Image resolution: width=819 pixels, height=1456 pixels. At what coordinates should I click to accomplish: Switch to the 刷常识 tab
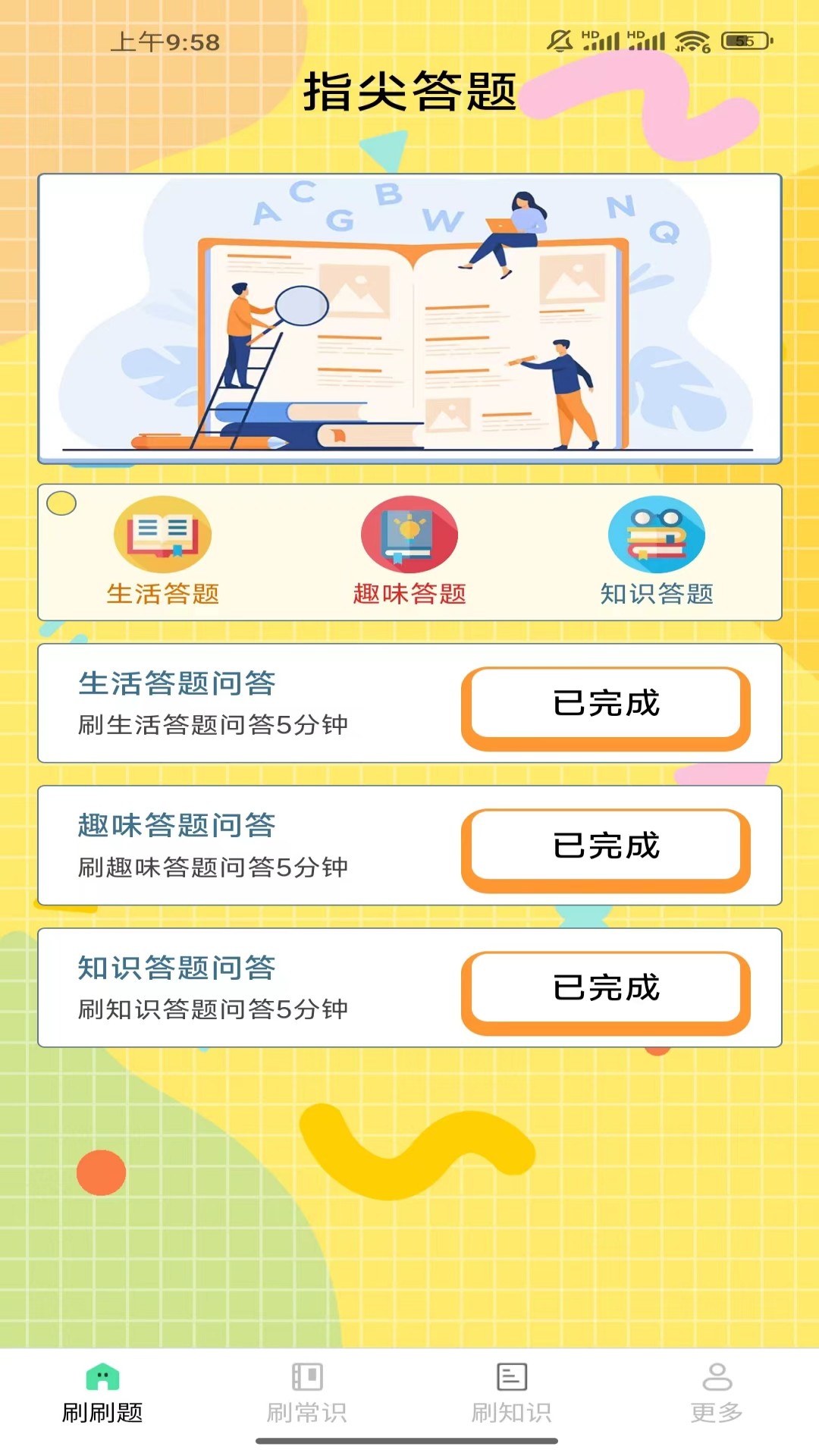pos(307,1394)
